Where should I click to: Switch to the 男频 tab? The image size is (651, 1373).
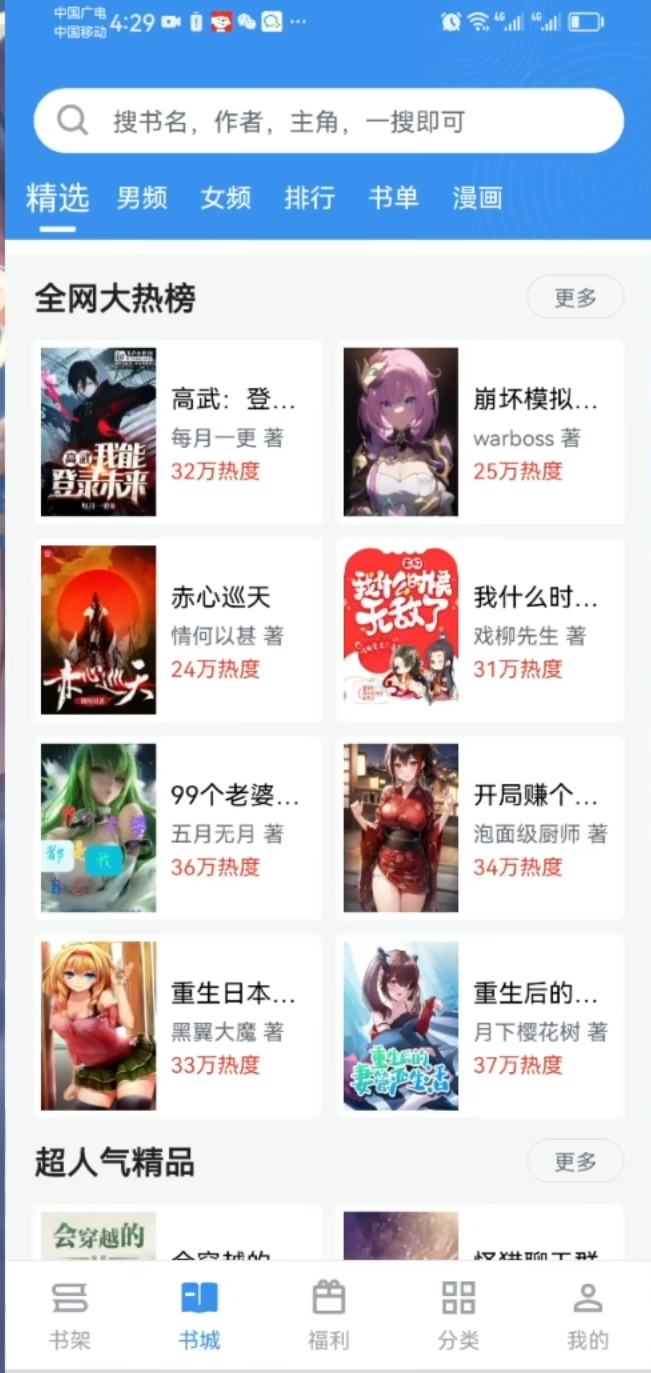[141, 198]
